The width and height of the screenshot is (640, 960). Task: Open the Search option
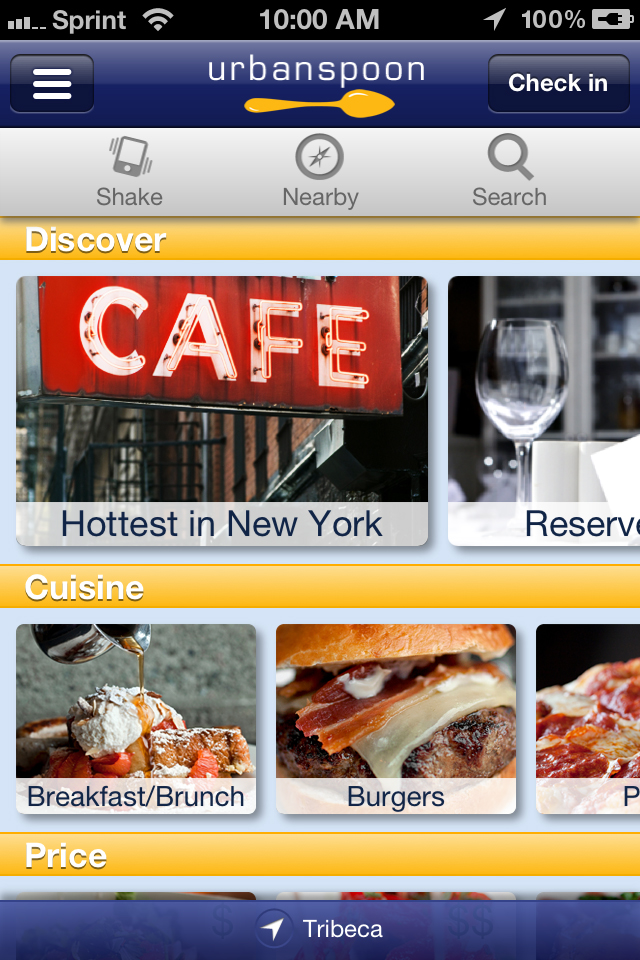pos(510,172)
